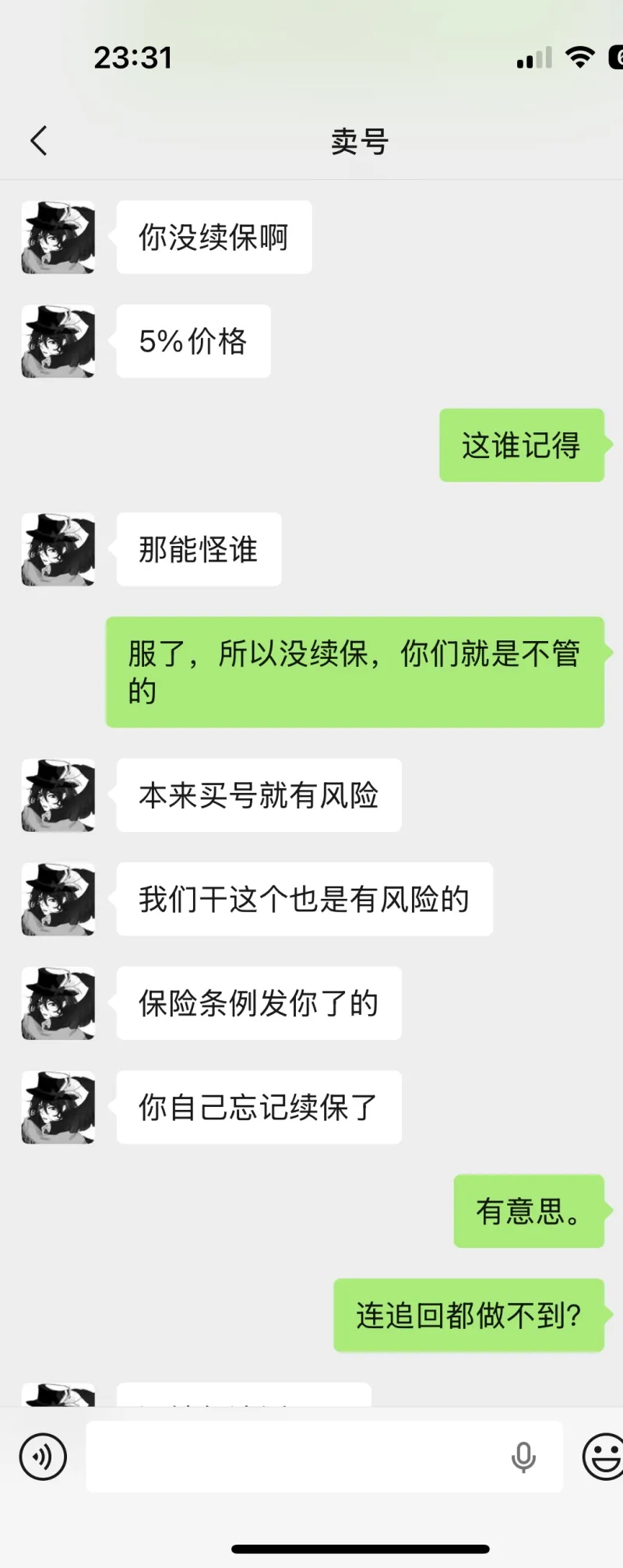623x1568 pixels.
Task: Tap the microphone dictation icon
Action: pyautogui.click(x=523, y=1457)
